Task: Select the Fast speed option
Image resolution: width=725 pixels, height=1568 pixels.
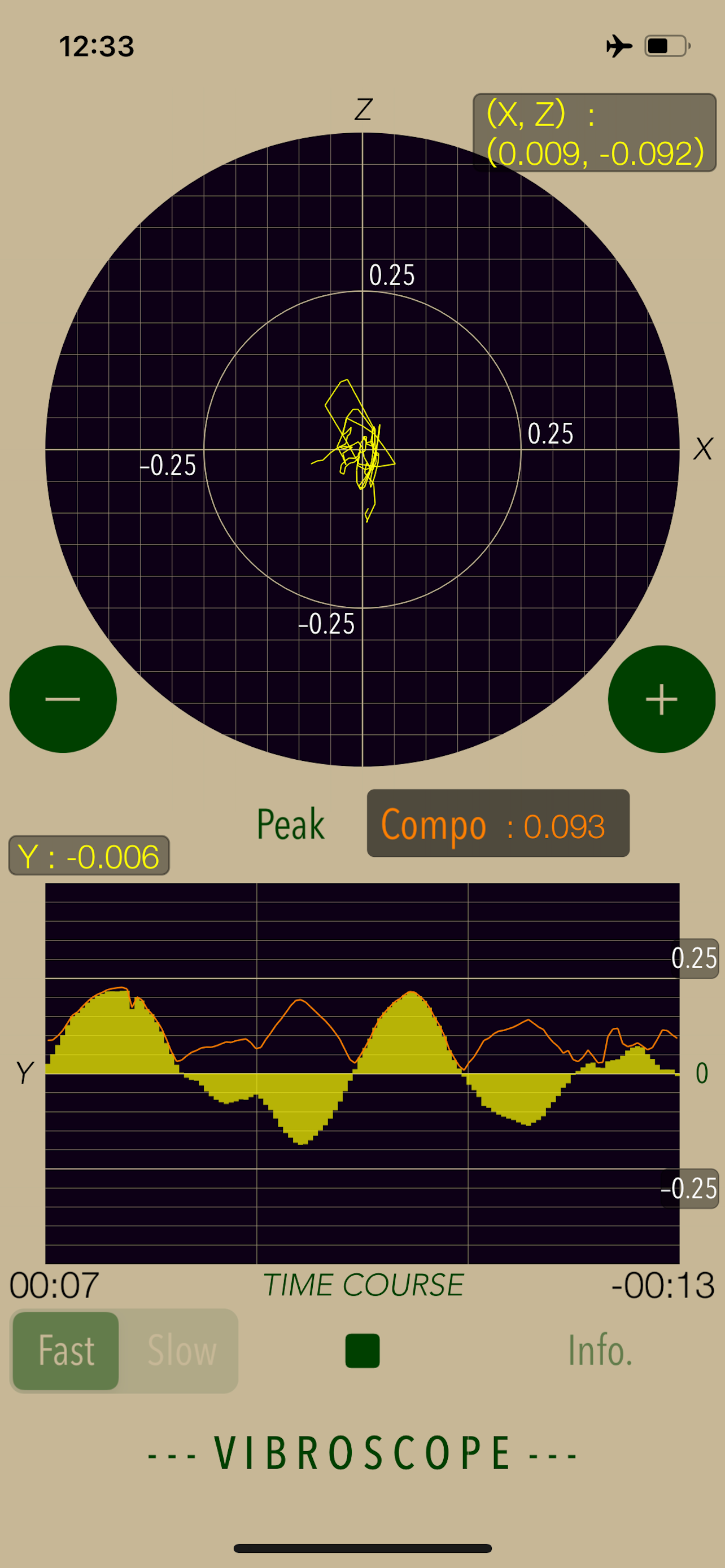Action: coord(65,1351)
